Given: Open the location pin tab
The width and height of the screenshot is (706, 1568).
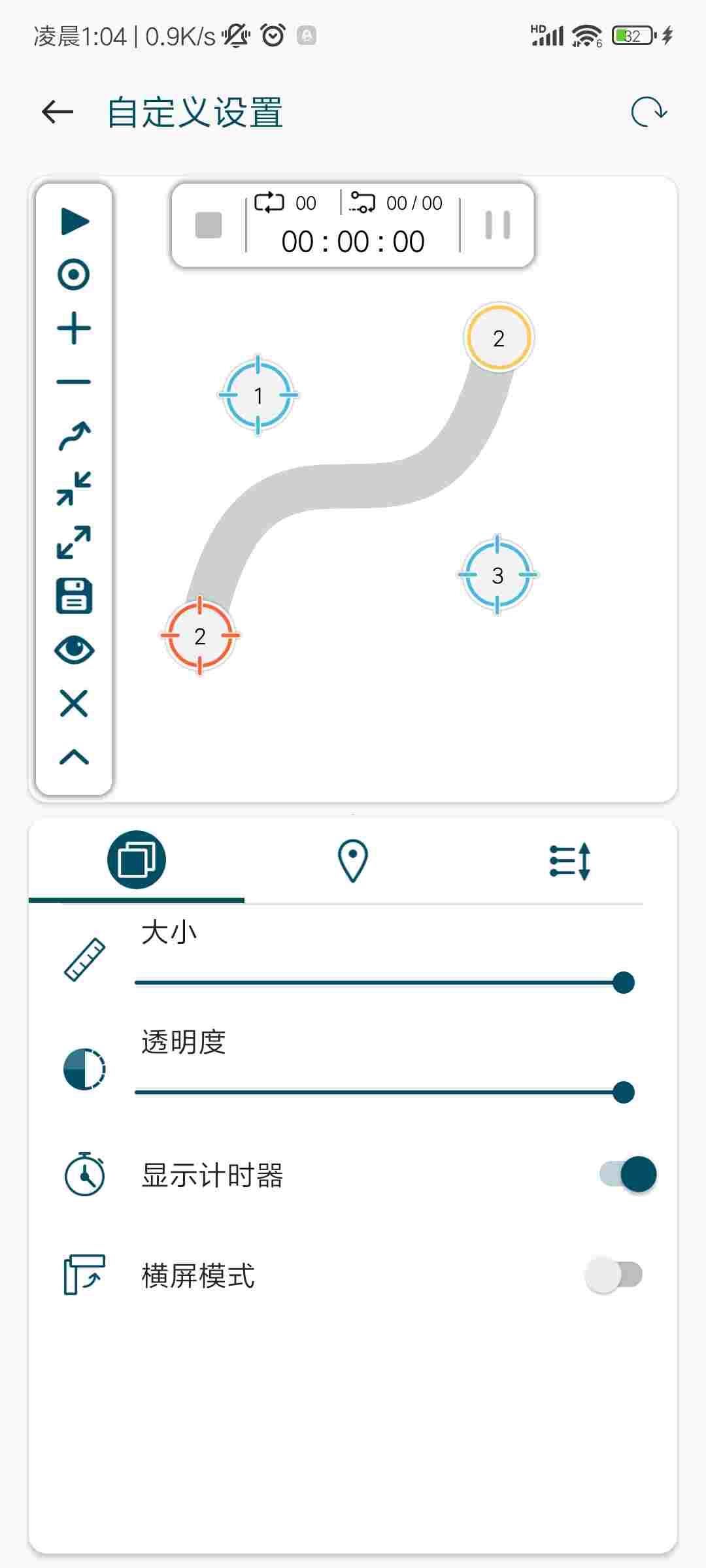Looking at the screenshot, I should 352,860.
